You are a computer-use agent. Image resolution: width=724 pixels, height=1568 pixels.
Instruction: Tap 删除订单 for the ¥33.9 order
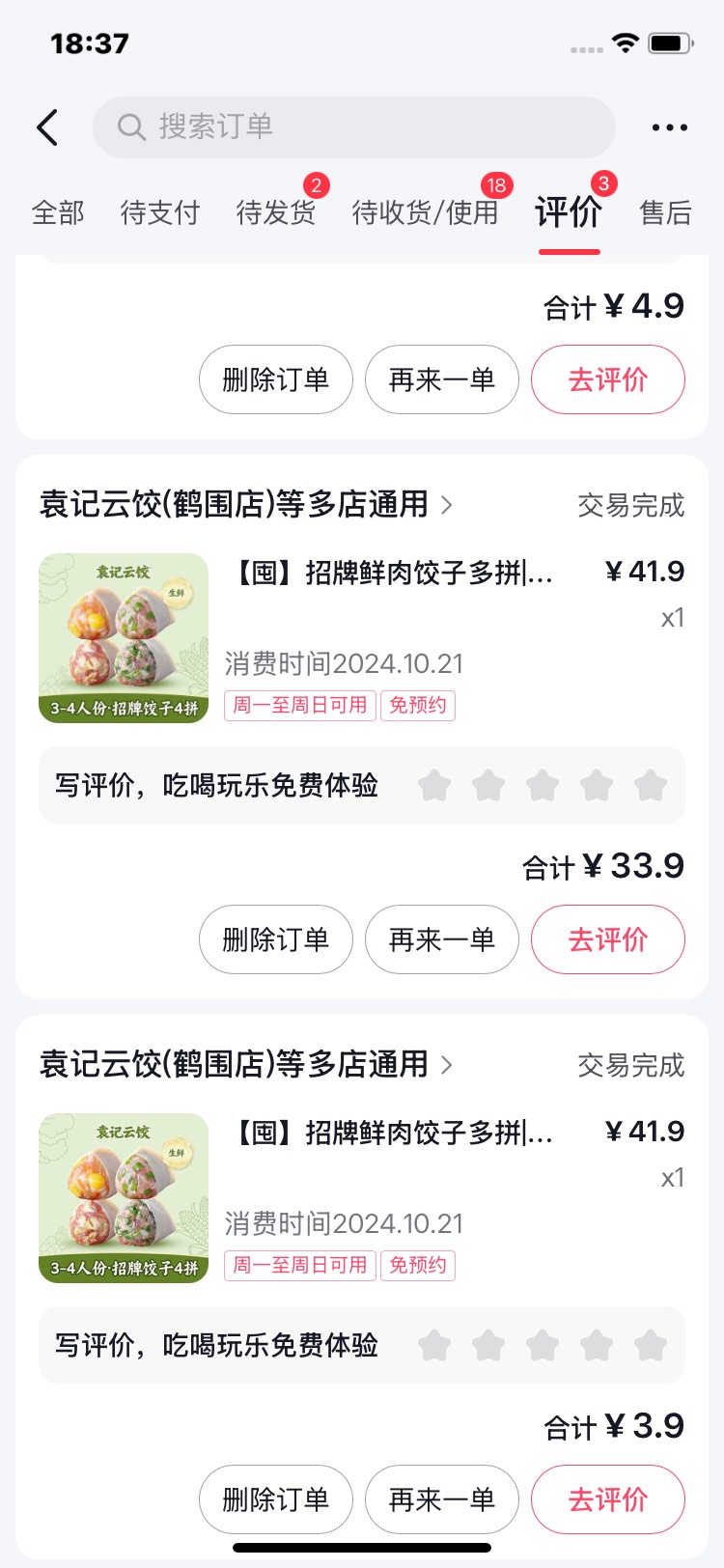pos(275,939)
